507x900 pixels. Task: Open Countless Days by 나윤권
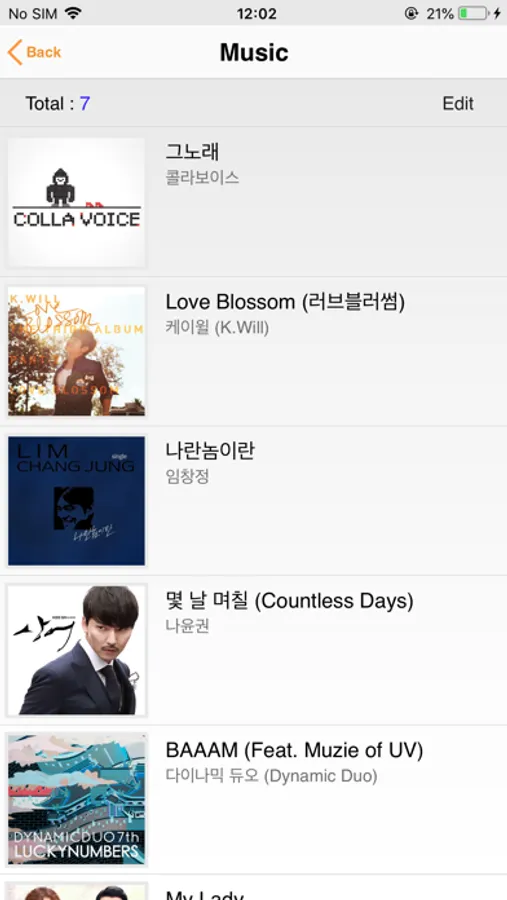point(253,650)
